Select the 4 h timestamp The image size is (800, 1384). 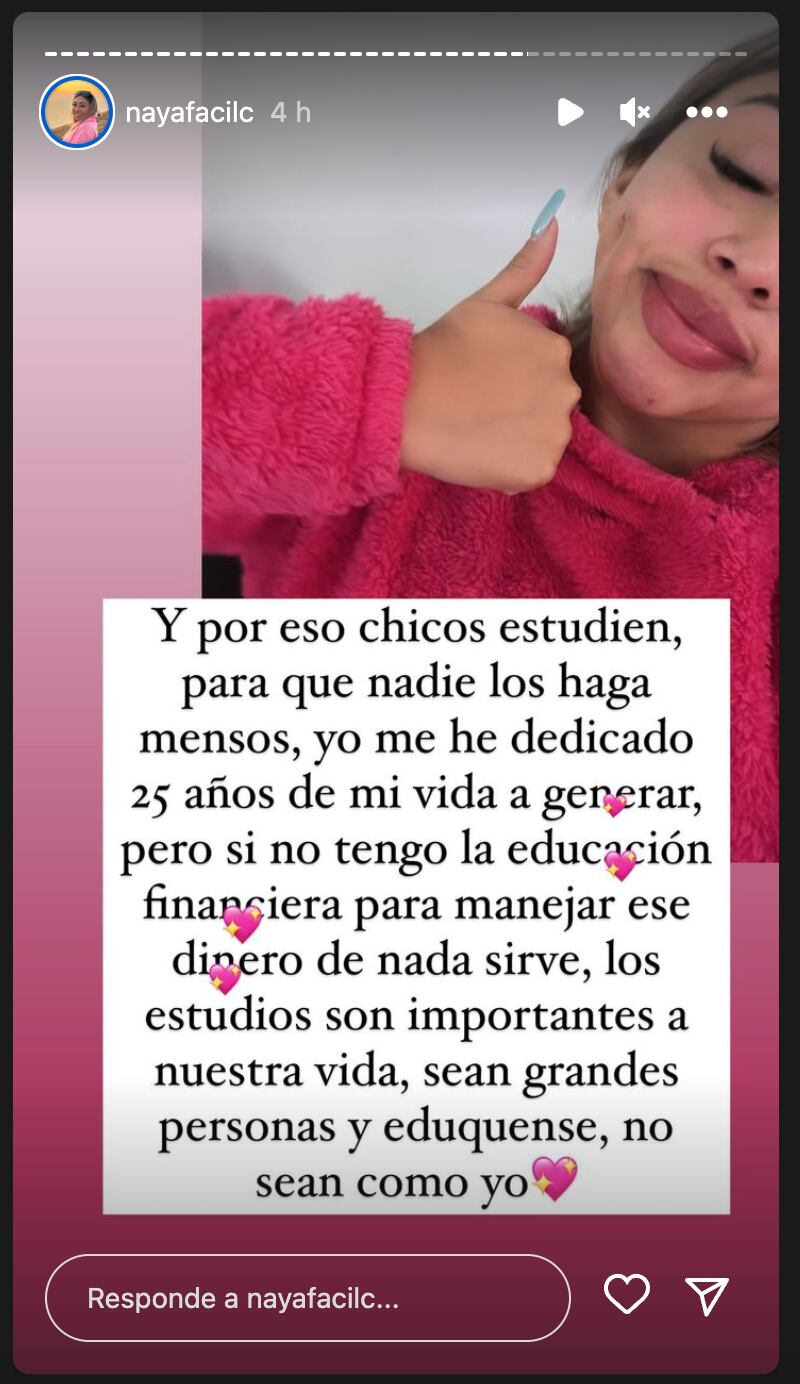[287, 112]
